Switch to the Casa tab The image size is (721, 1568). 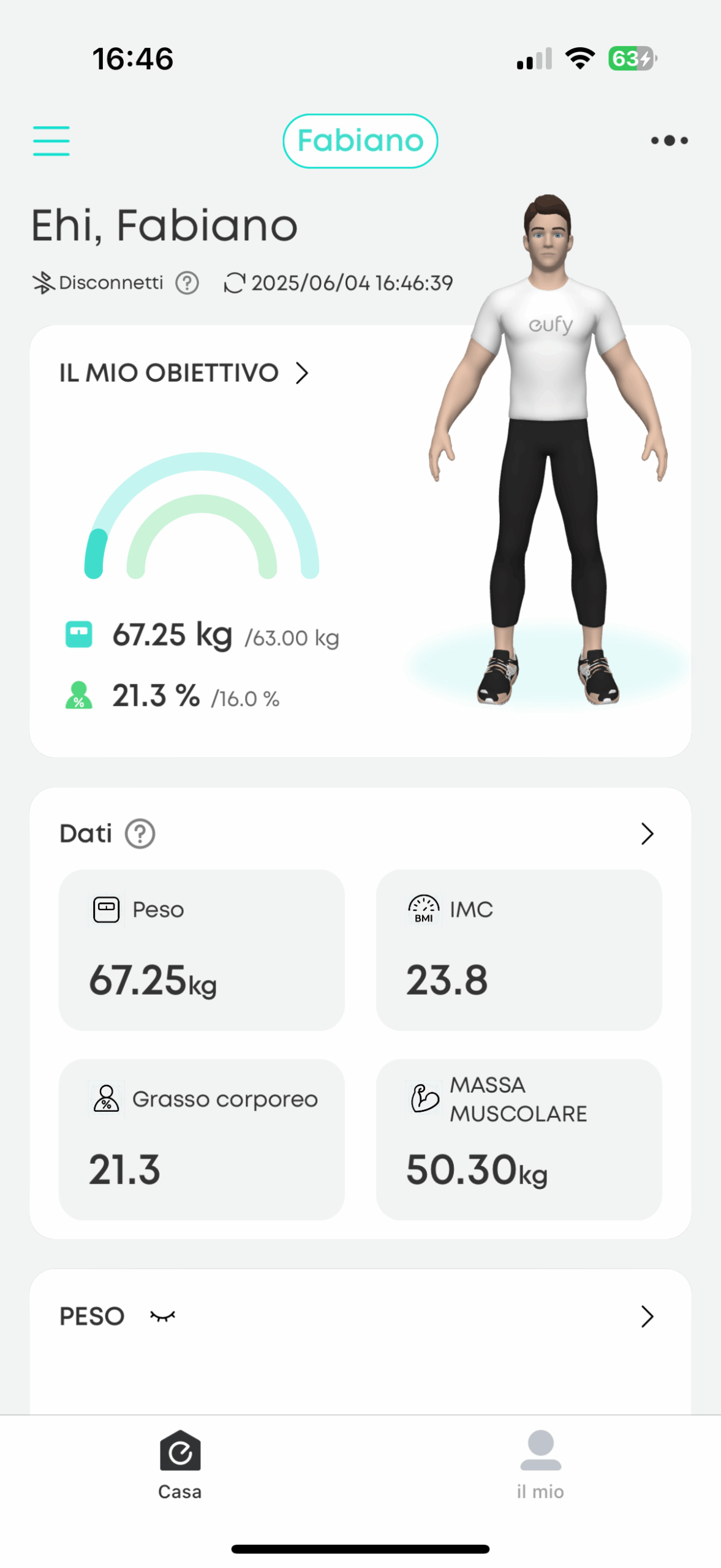point(180,1464)
